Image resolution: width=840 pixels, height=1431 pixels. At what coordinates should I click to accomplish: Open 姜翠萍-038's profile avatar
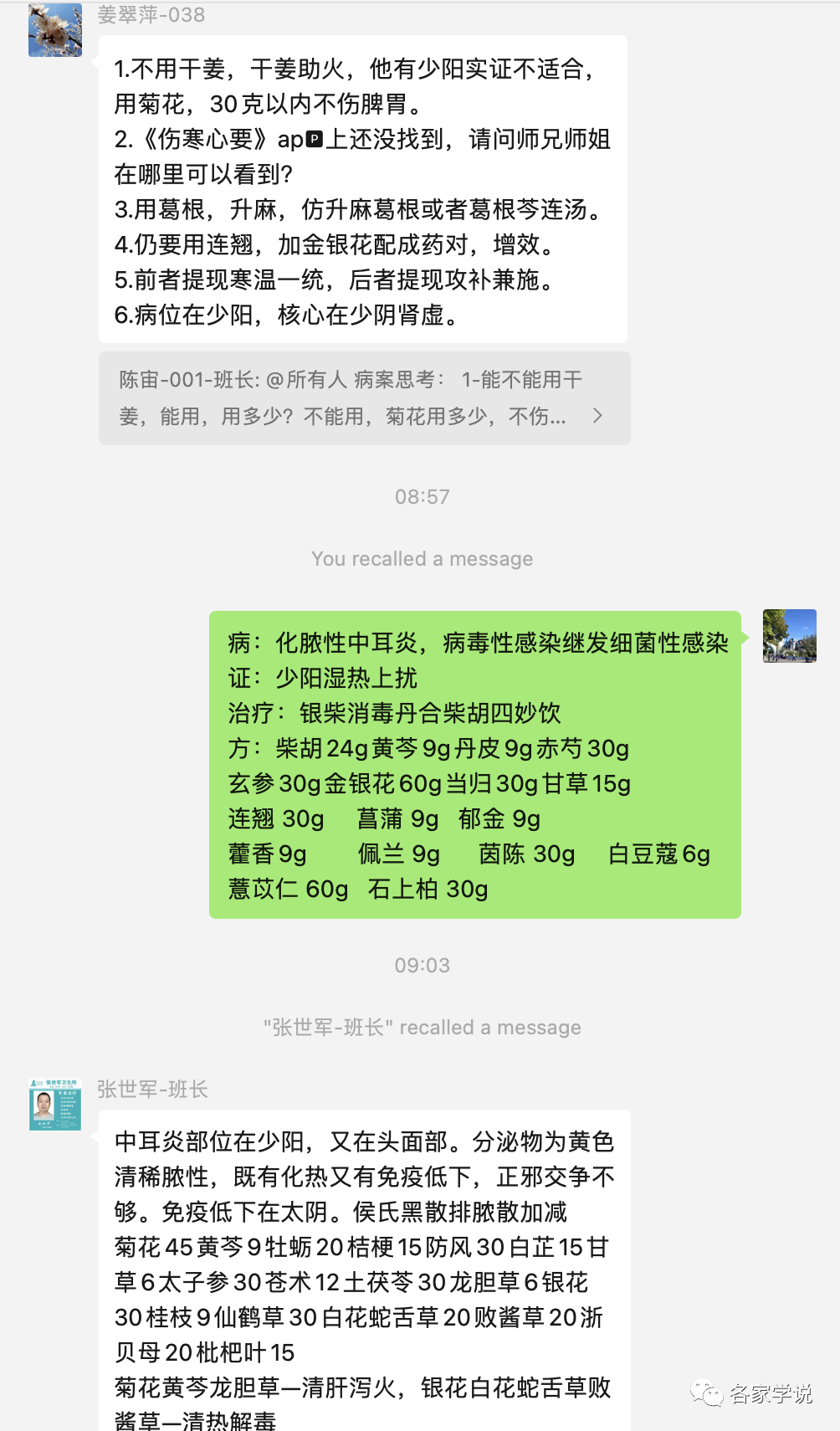(55, 30)
